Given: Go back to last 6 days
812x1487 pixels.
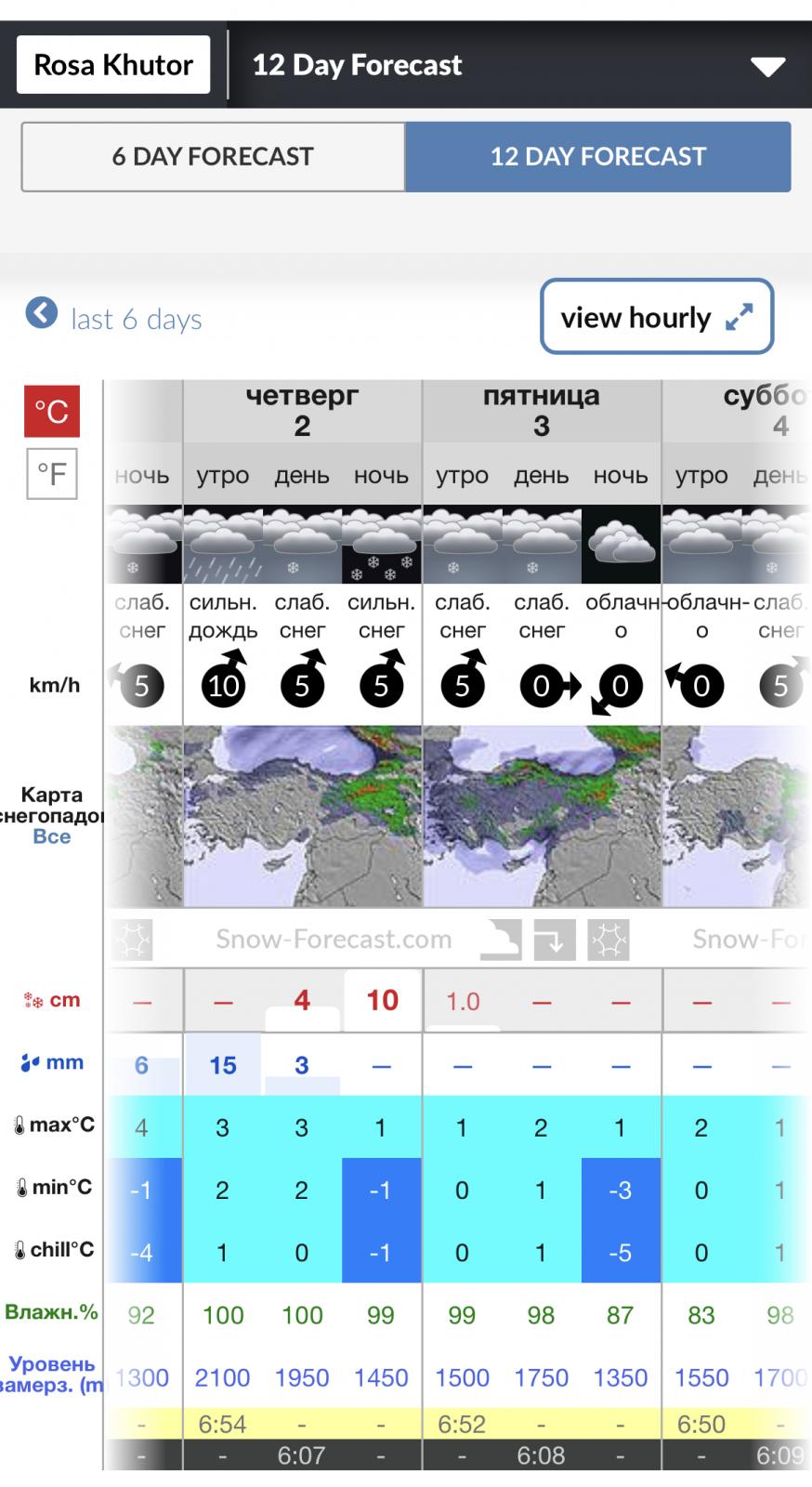Looking at the screenshot, I should (x=113, y=318).
